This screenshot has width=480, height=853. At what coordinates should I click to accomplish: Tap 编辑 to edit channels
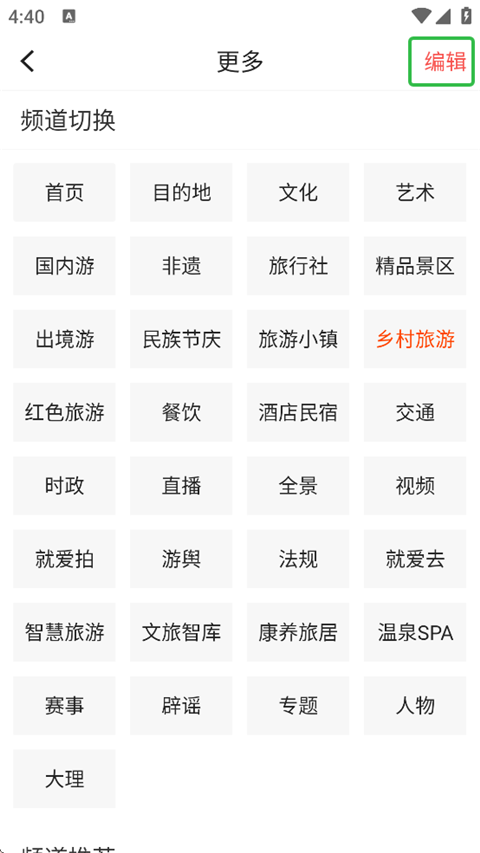tap(445, 61)
